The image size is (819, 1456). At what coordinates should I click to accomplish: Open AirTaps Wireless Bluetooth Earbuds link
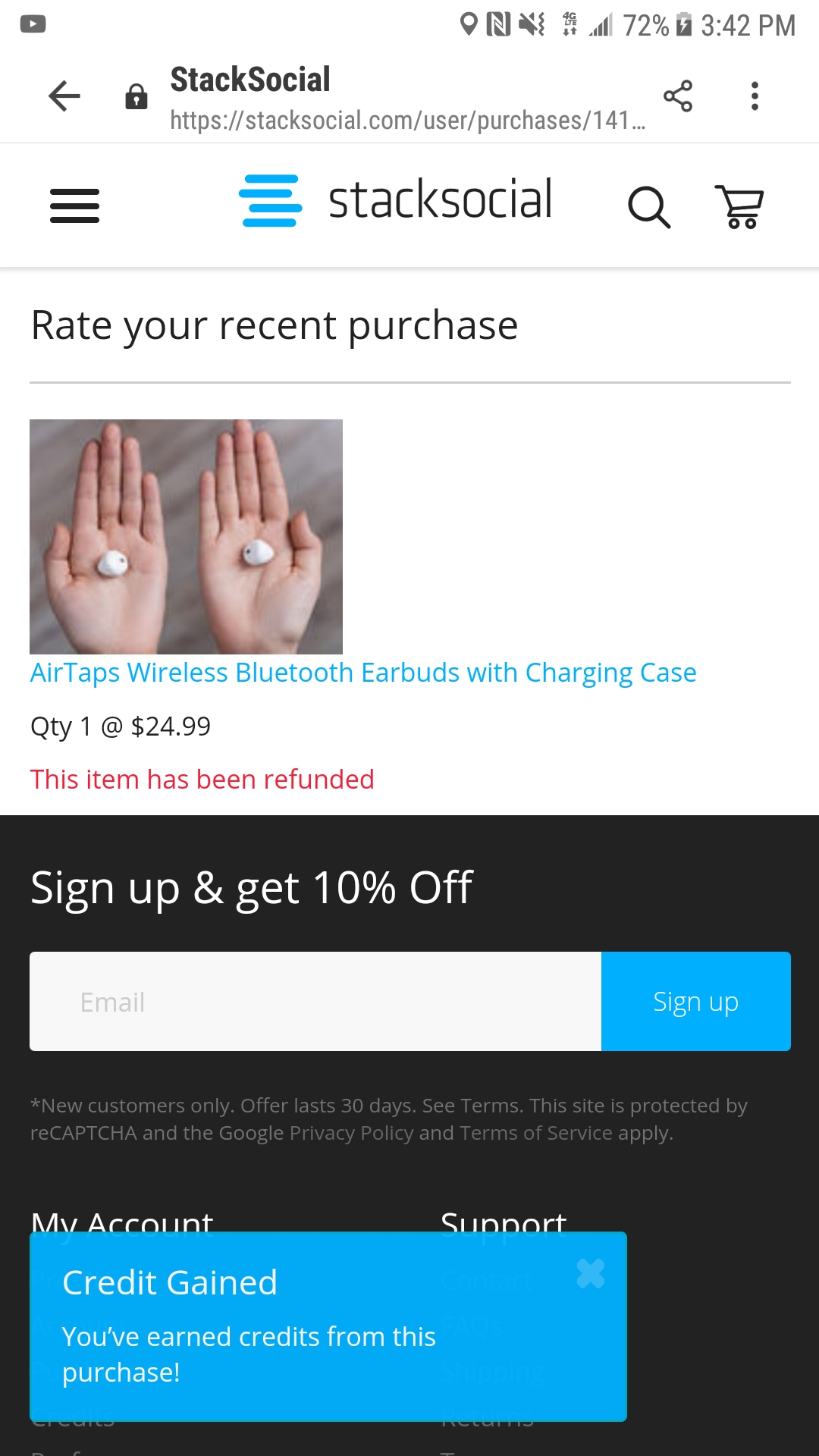click(362, 673)
